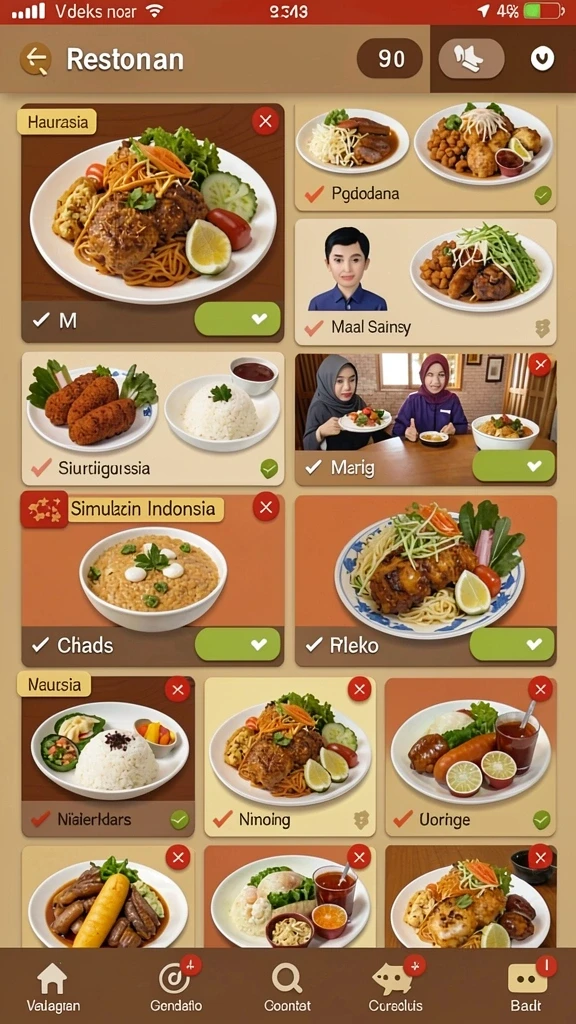
Task: Switch to the Gendaño tab
Action: tap(176, 987)
